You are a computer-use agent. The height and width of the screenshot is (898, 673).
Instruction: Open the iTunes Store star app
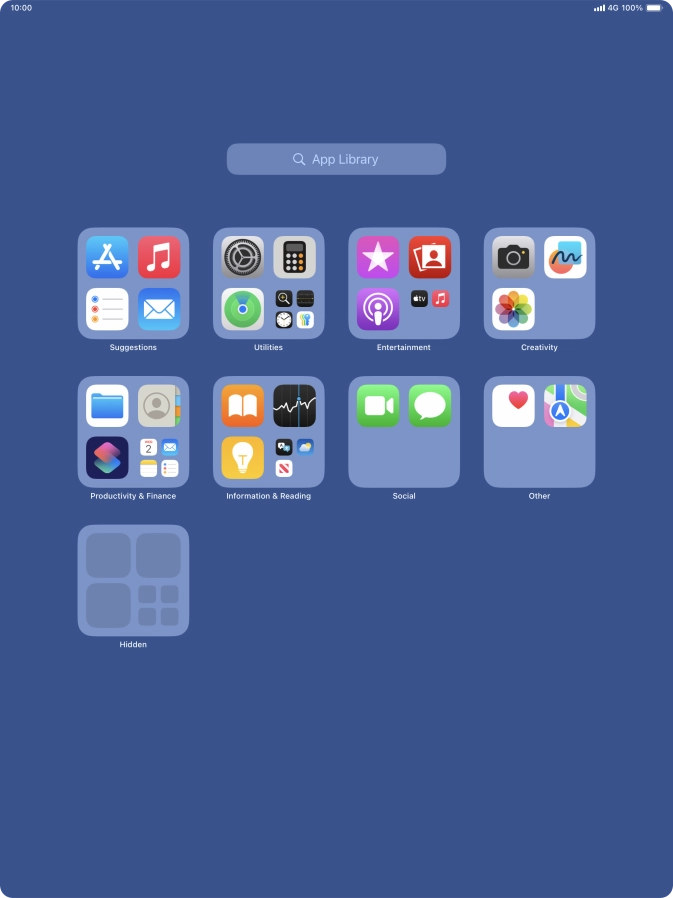[x=378, y=257]
